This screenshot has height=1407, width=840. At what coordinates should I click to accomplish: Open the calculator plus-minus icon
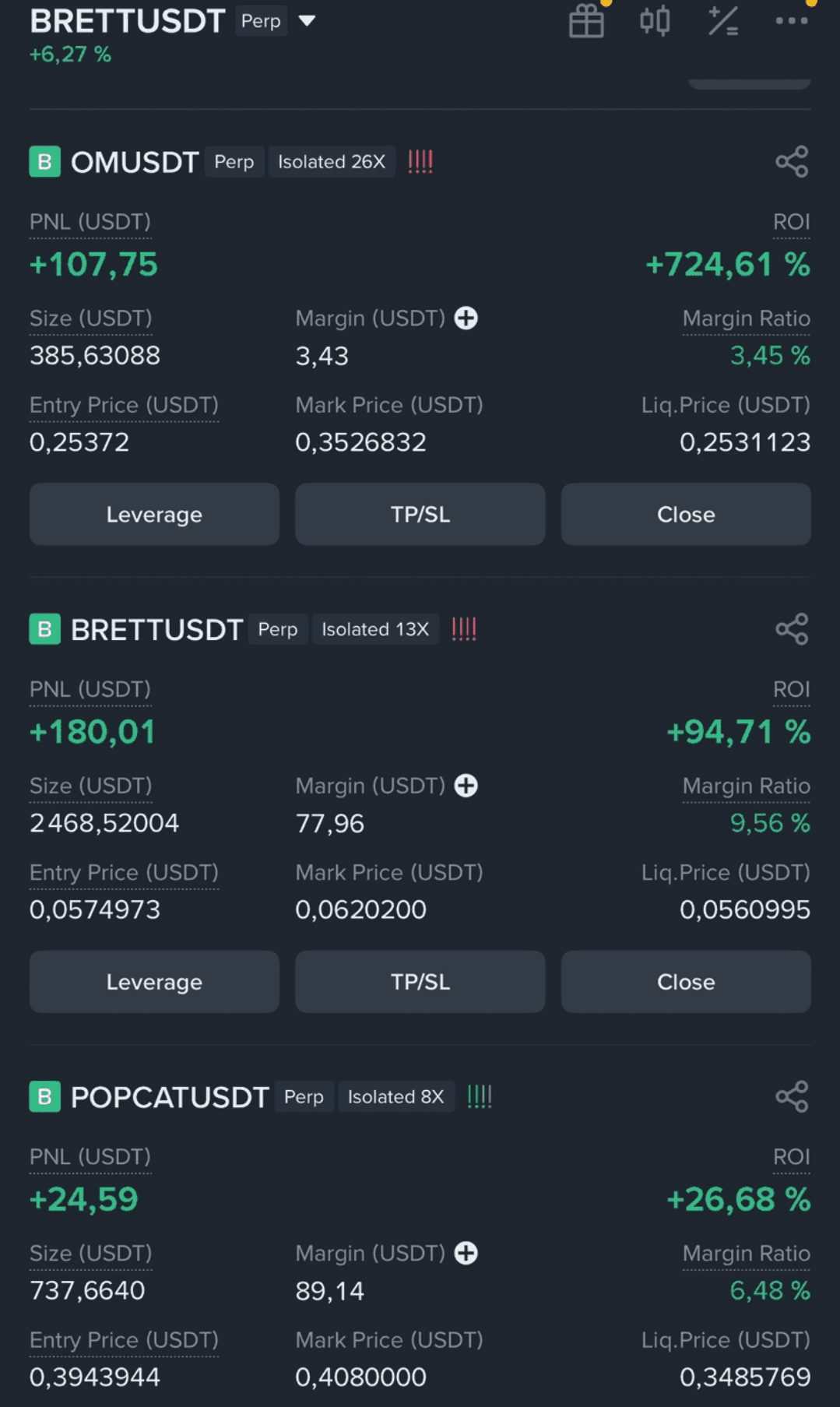tap(723, 21)
